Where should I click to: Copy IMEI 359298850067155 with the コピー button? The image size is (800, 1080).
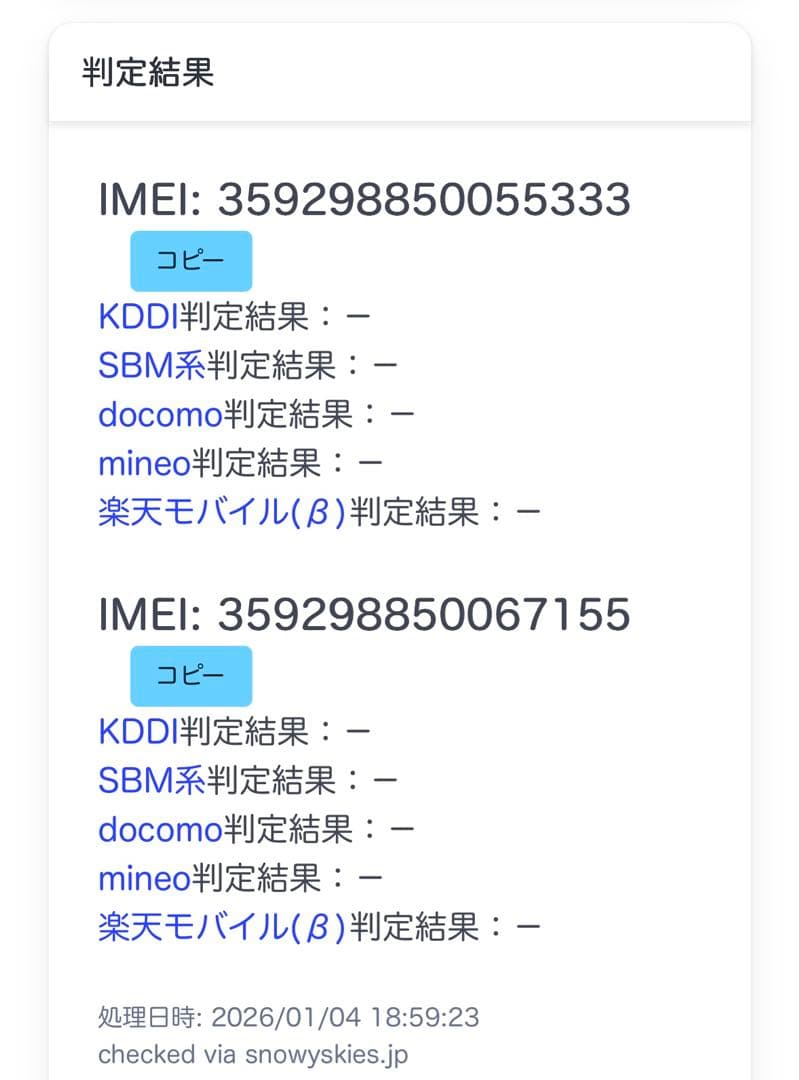191,675
